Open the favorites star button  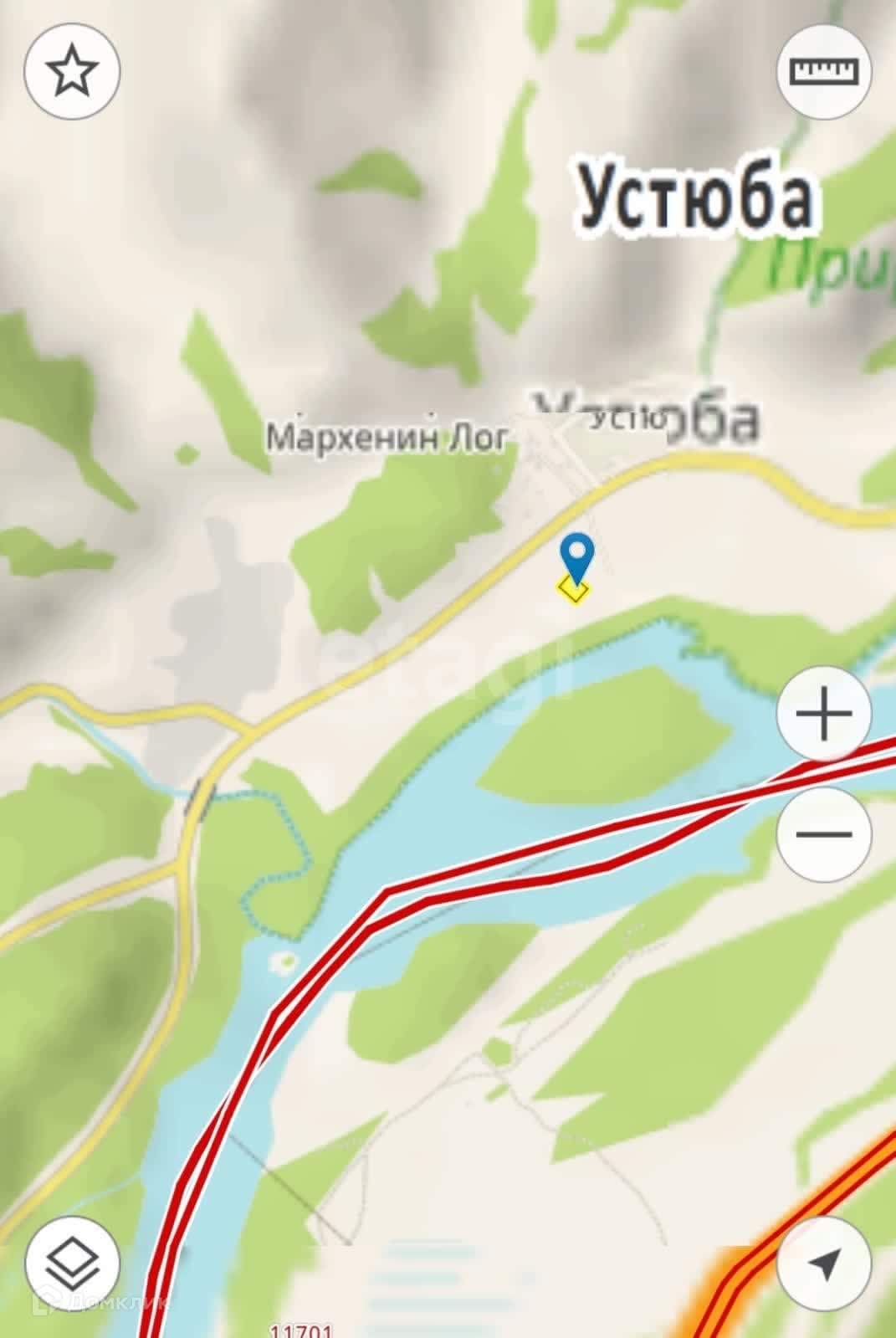[x=72, y=72]
